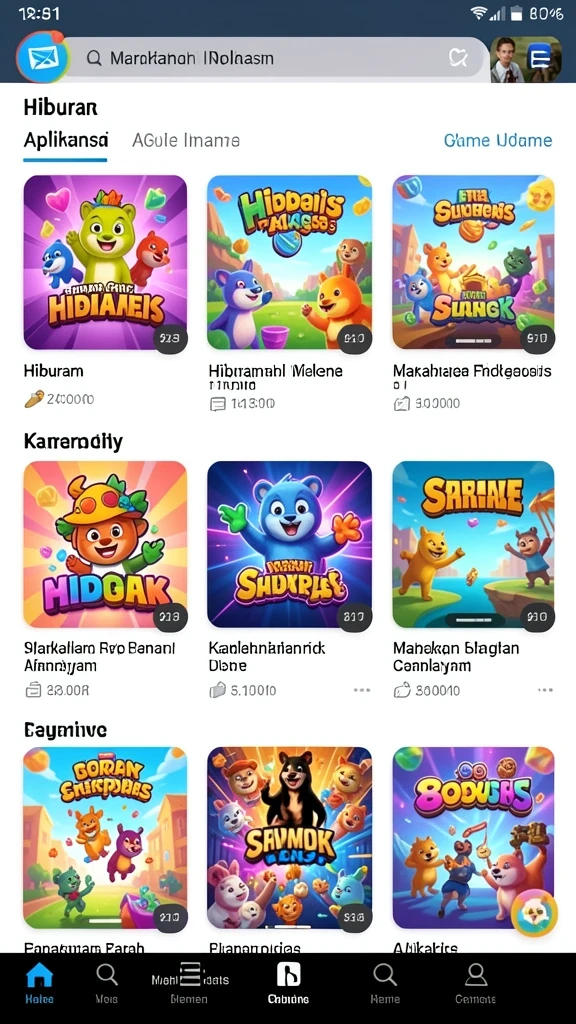Go to the Home tab
Image resolution: width=576 pixels, height=1024 pixels.
39,984
